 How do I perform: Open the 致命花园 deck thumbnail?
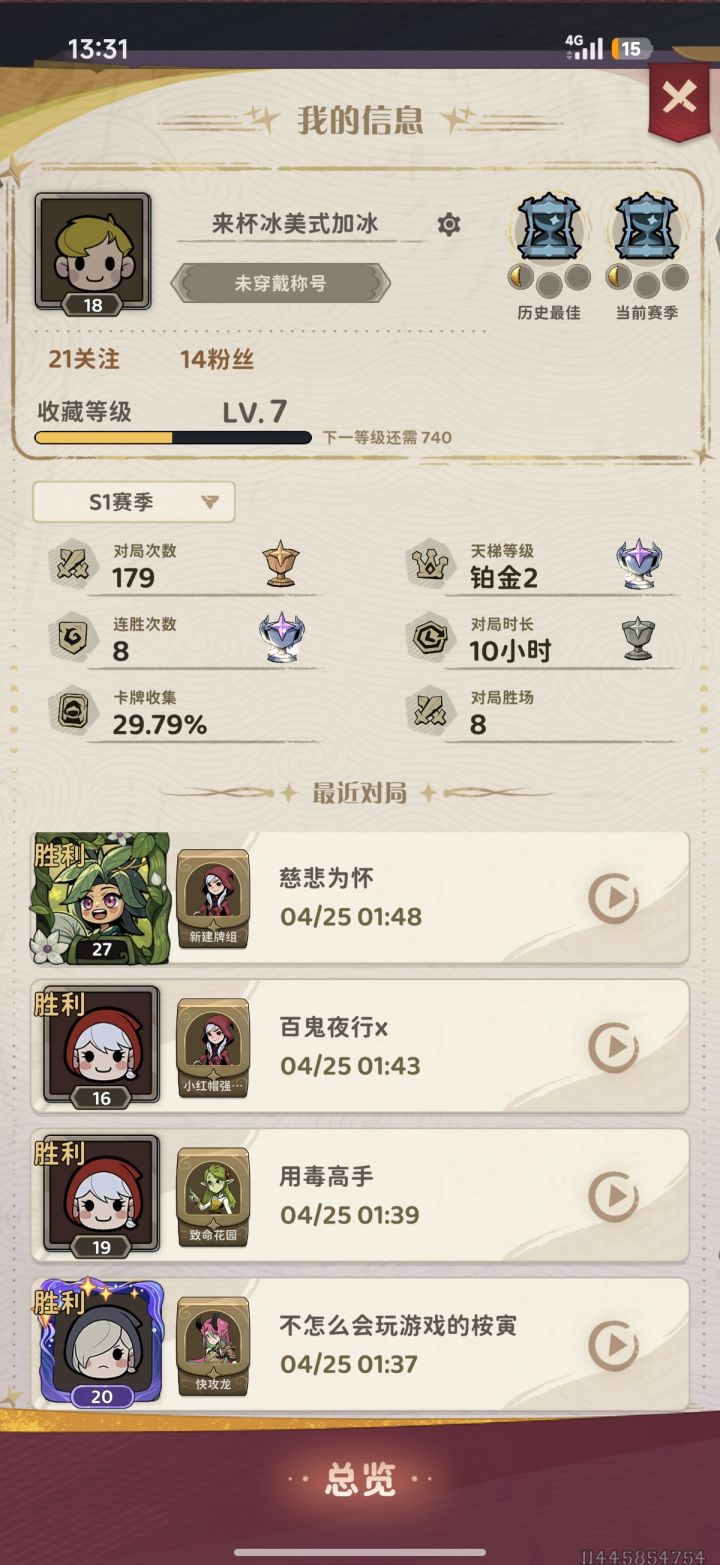pyautogui.click(x=212, y=1193)
